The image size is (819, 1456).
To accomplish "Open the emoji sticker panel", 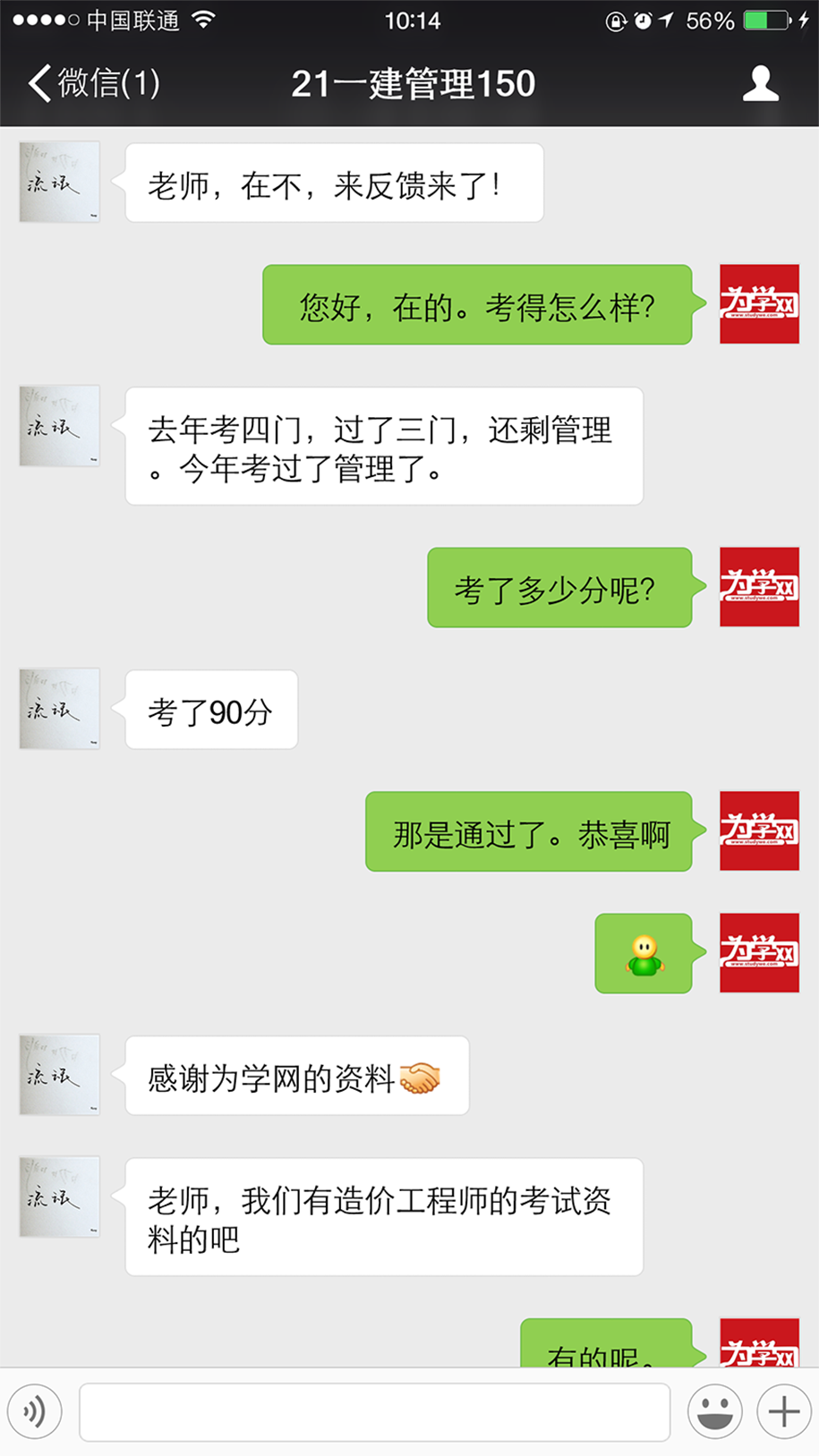I will [714, 1411].
